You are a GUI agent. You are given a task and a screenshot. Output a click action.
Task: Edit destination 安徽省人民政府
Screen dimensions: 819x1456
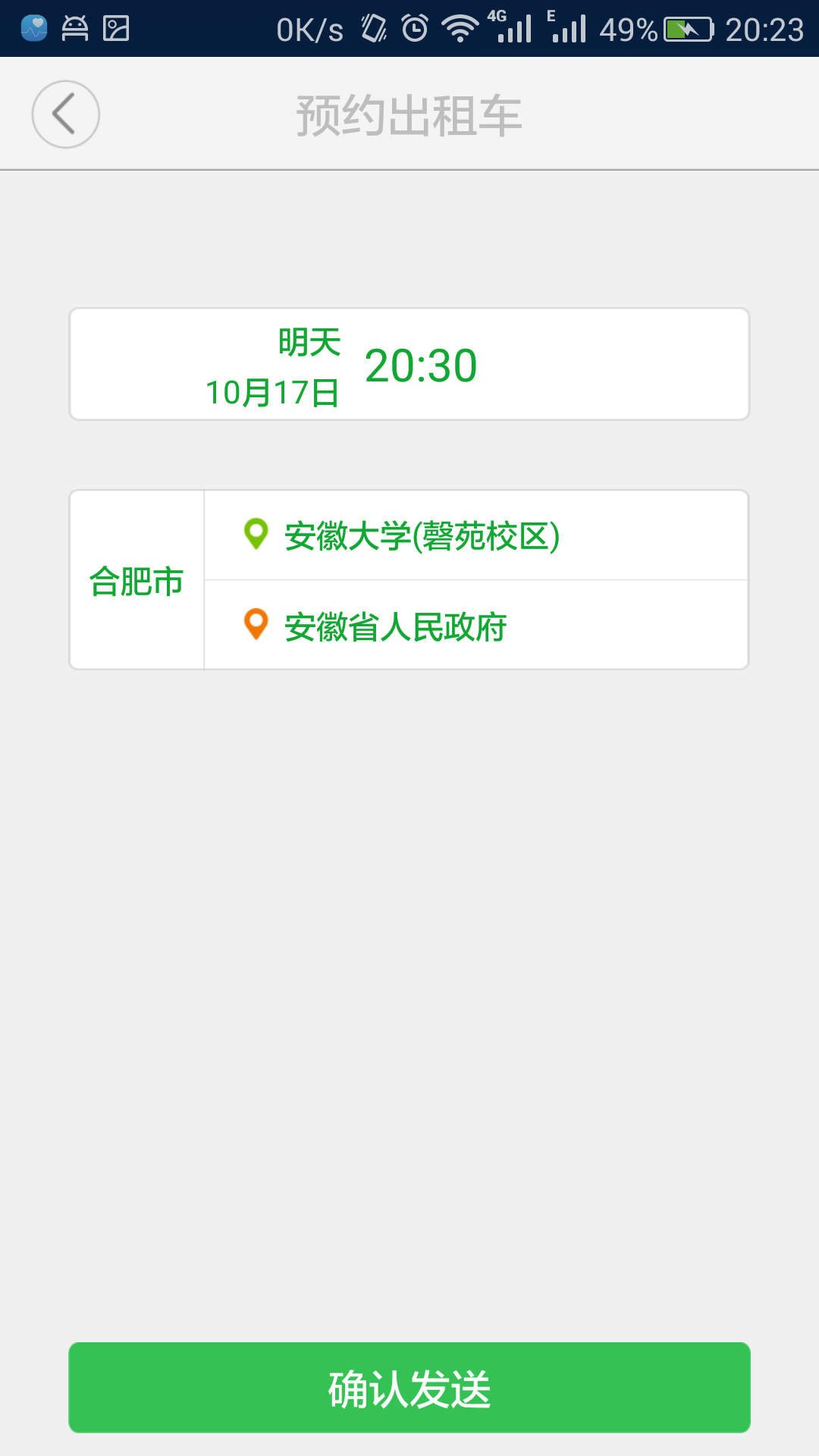pos(476,626)
